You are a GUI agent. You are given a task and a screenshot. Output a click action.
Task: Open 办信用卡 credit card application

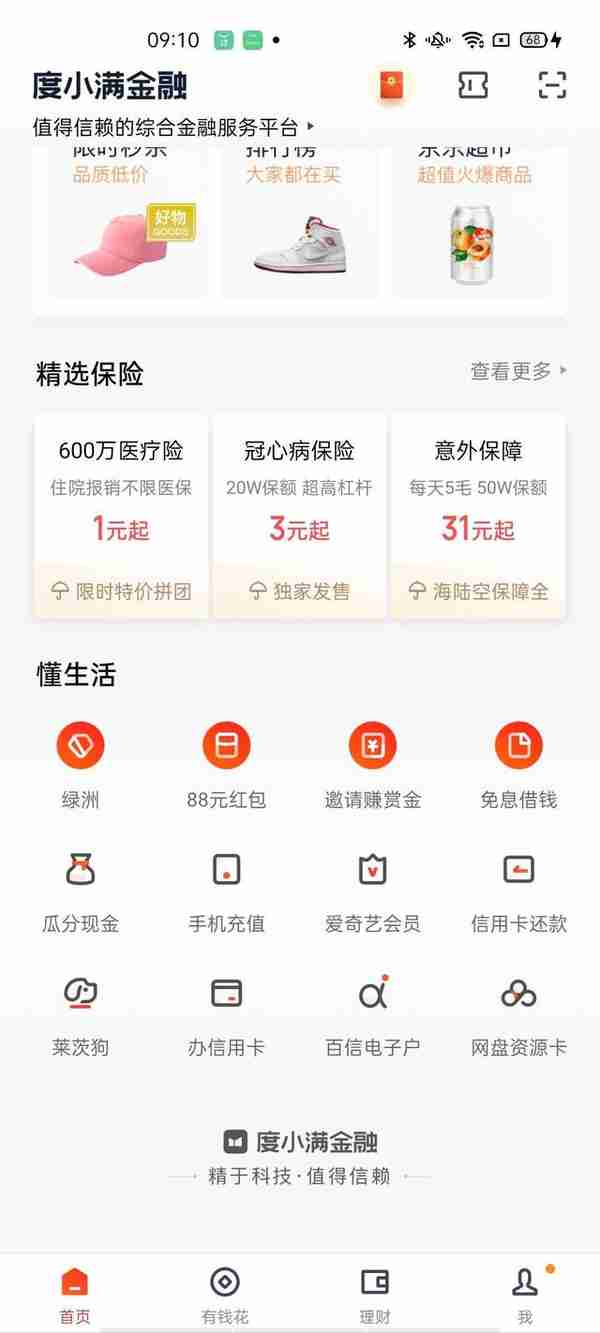coord(226,1013)
